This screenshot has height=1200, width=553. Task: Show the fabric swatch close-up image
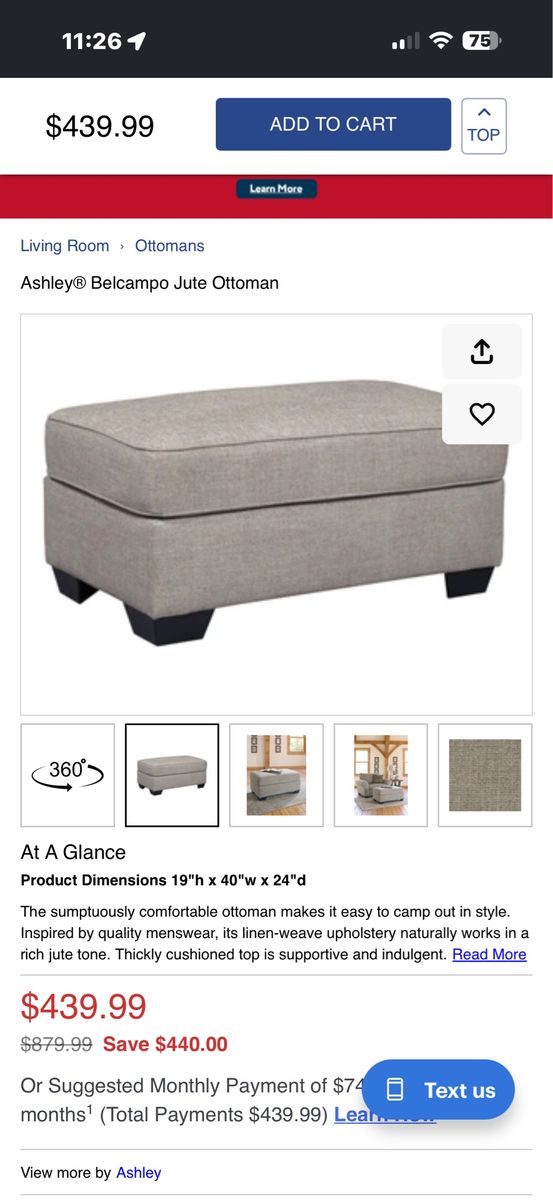point(485,775)
